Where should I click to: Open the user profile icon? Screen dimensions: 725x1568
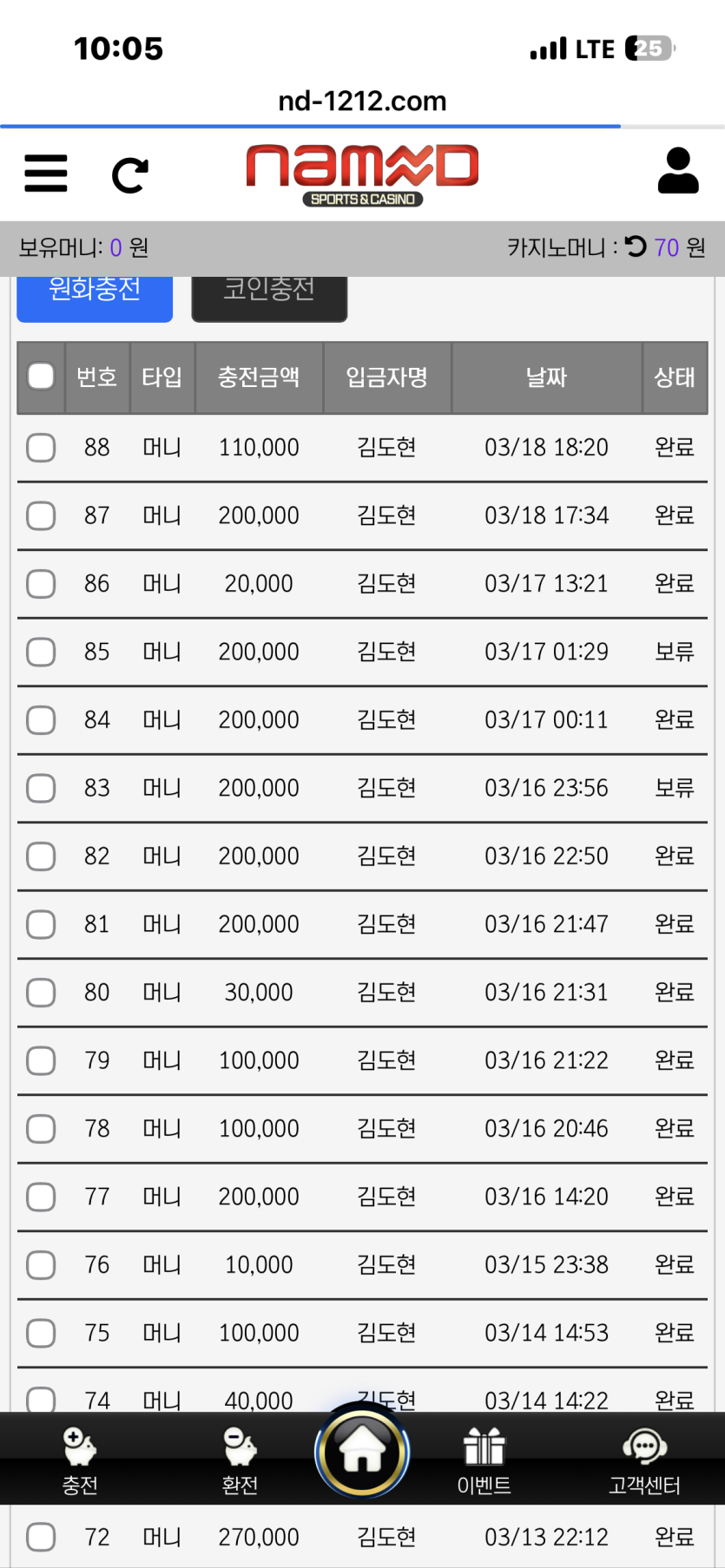[678, 170]
